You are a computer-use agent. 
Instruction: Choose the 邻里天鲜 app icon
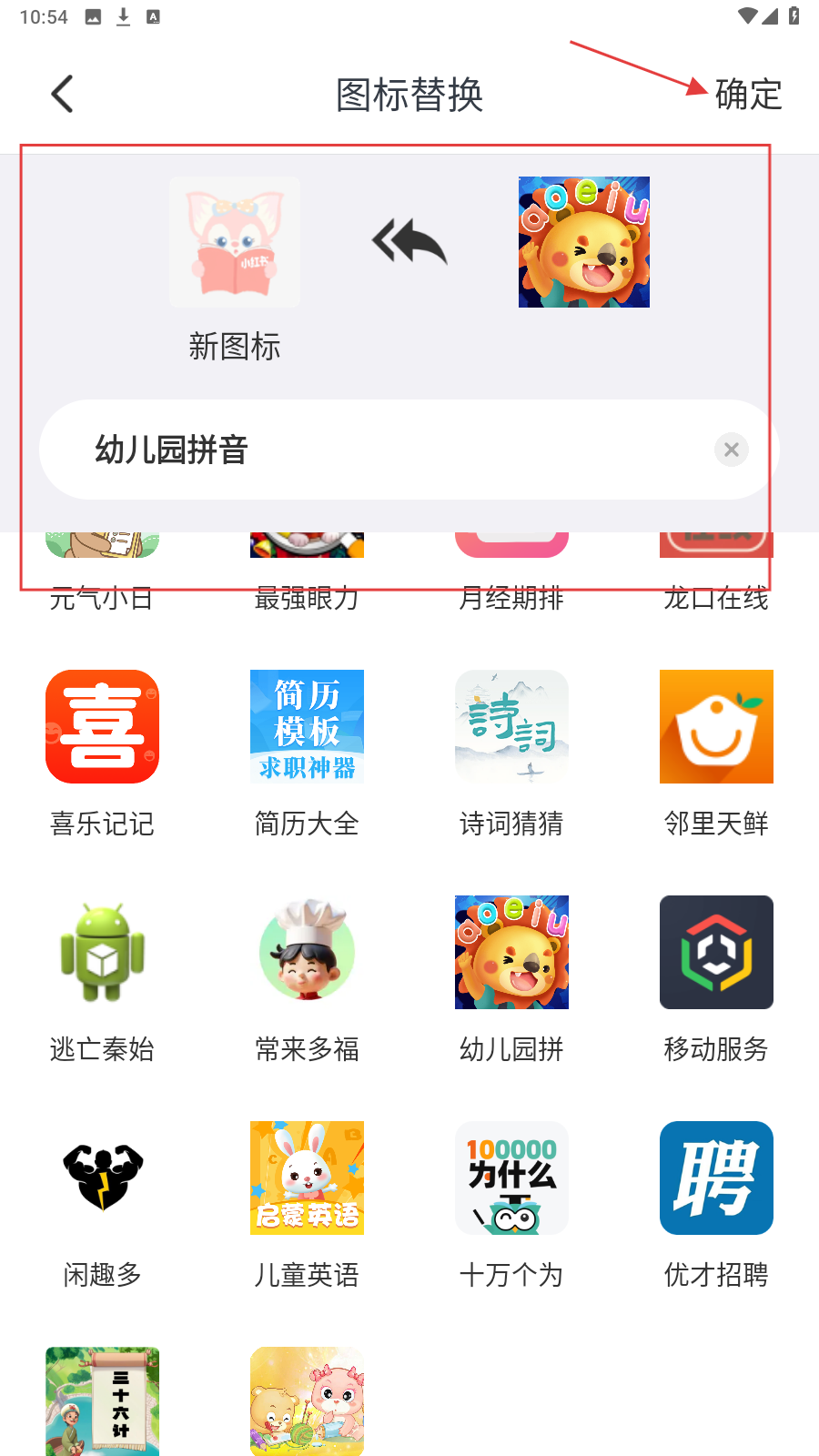click(x=716, y=727)
